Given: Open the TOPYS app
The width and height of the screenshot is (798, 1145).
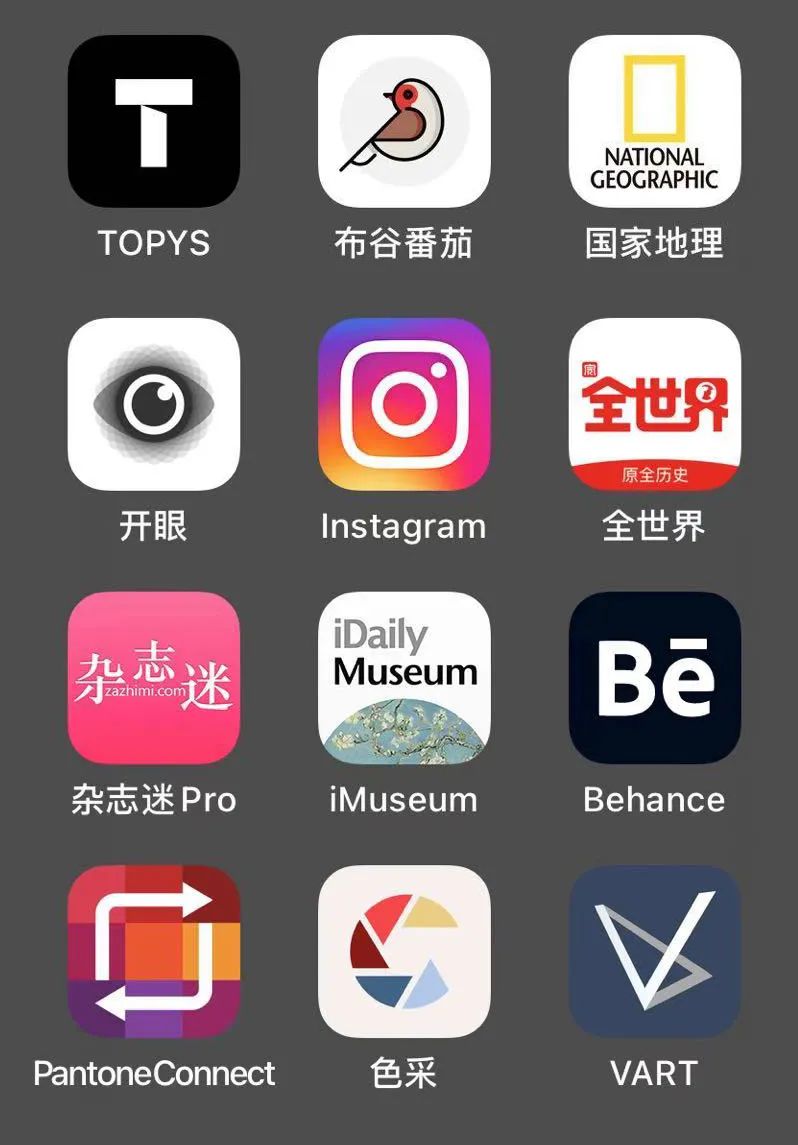Looking at the screenshot, I should point(154,121).
